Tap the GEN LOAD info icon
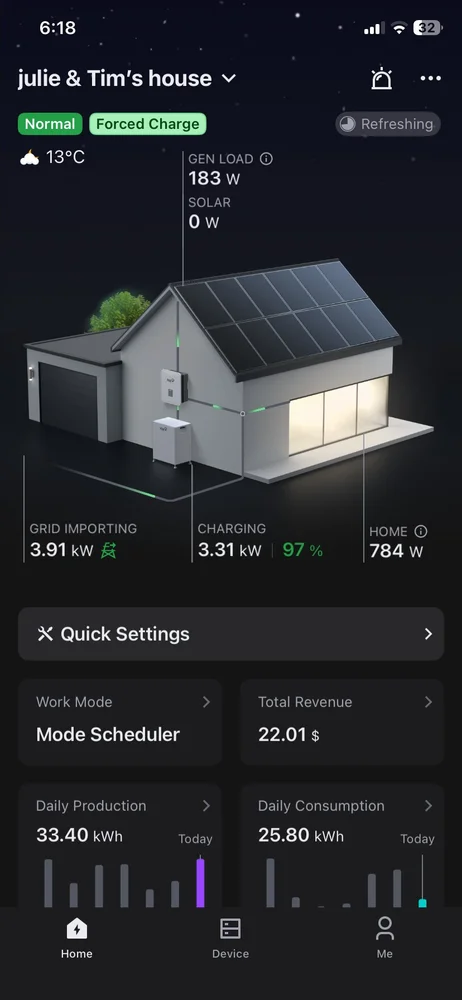462x1000 pixels. pyautogui.click(x=267, y=159)
